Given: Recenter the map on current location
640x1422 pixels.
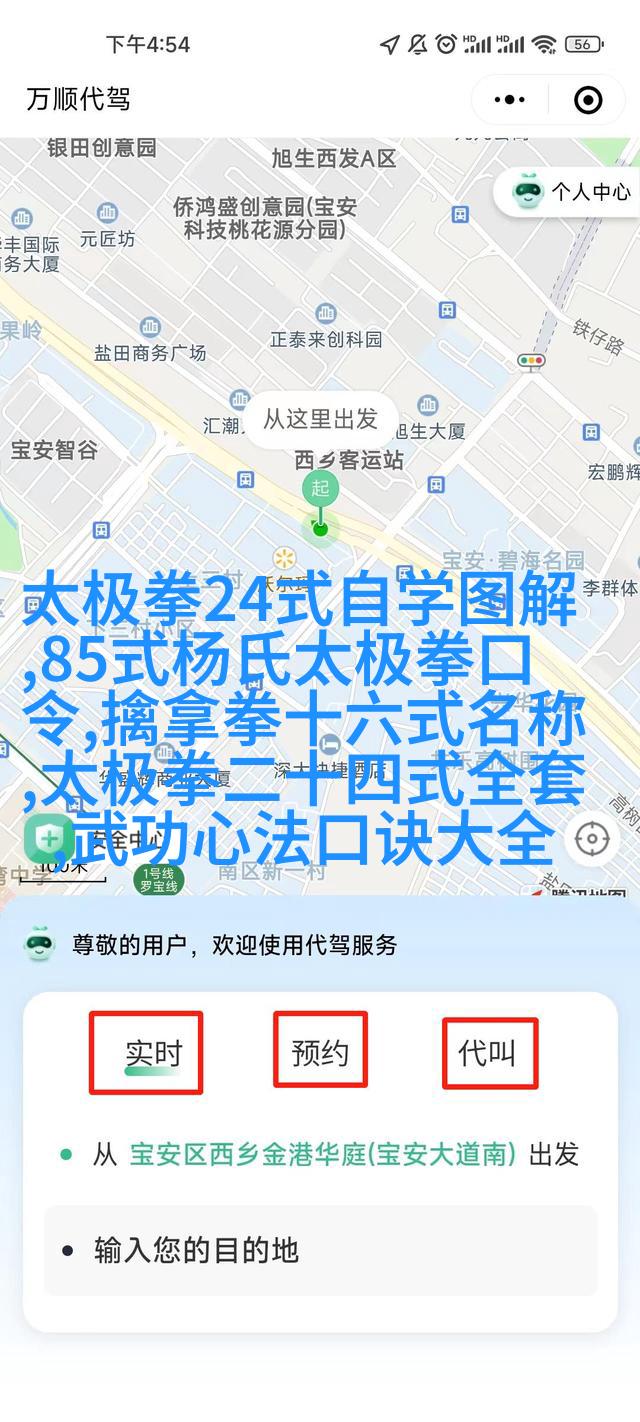Looking at the screenshot, I should point(592,838).
